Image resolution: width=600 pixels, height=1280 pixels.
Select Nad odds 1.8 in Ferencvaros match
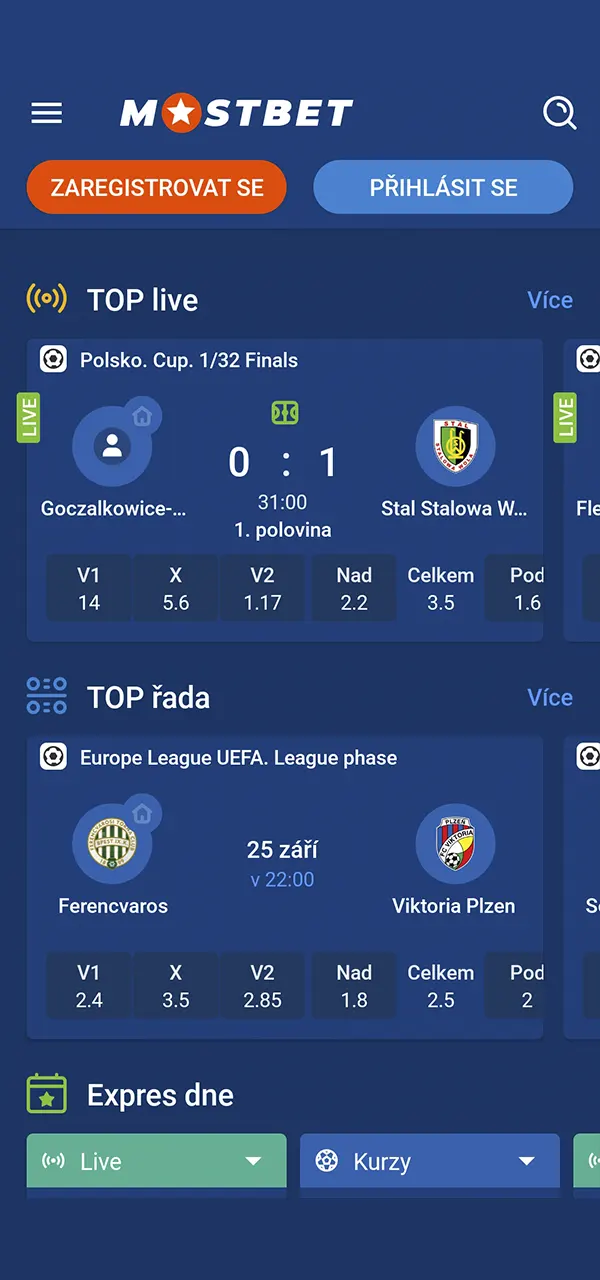354,986
